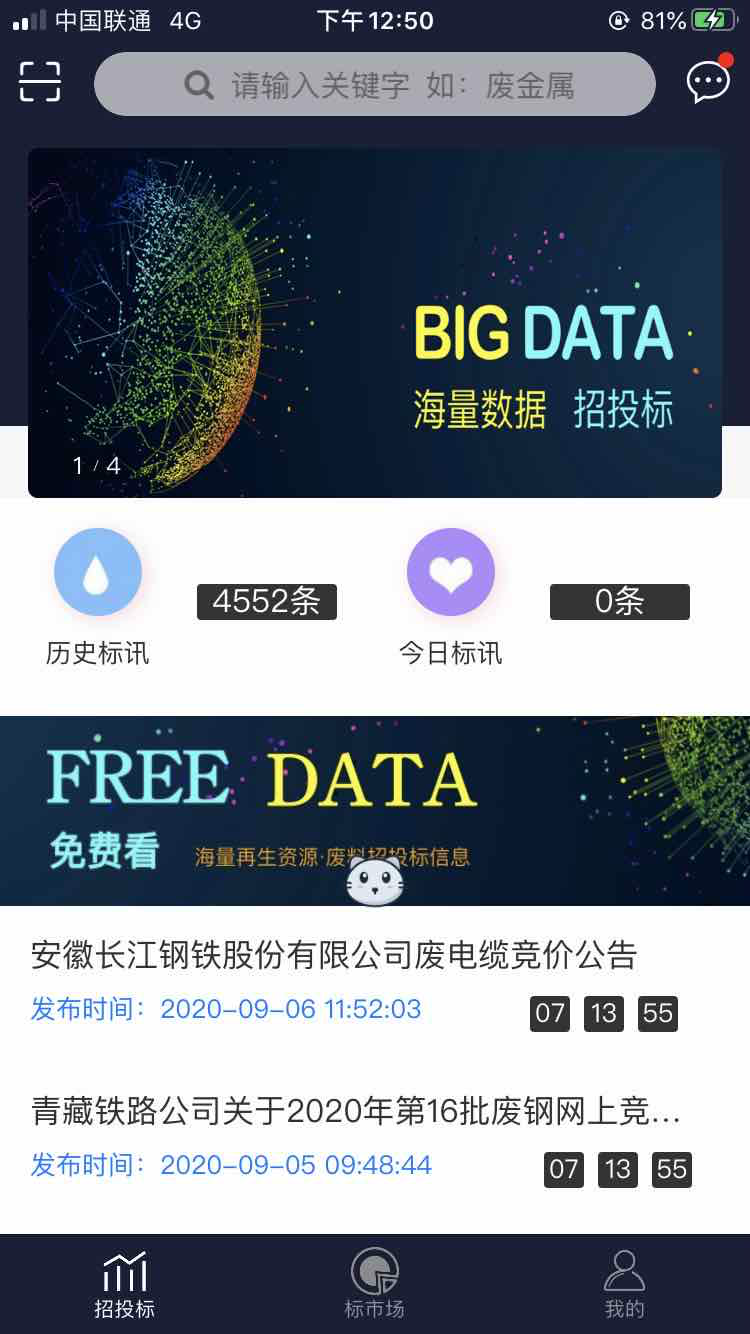Viewport: 750px width, 1334px height.
Task: Switch to the 标市场 tab
Action: pyautogui.click(x=375, y=1284)
